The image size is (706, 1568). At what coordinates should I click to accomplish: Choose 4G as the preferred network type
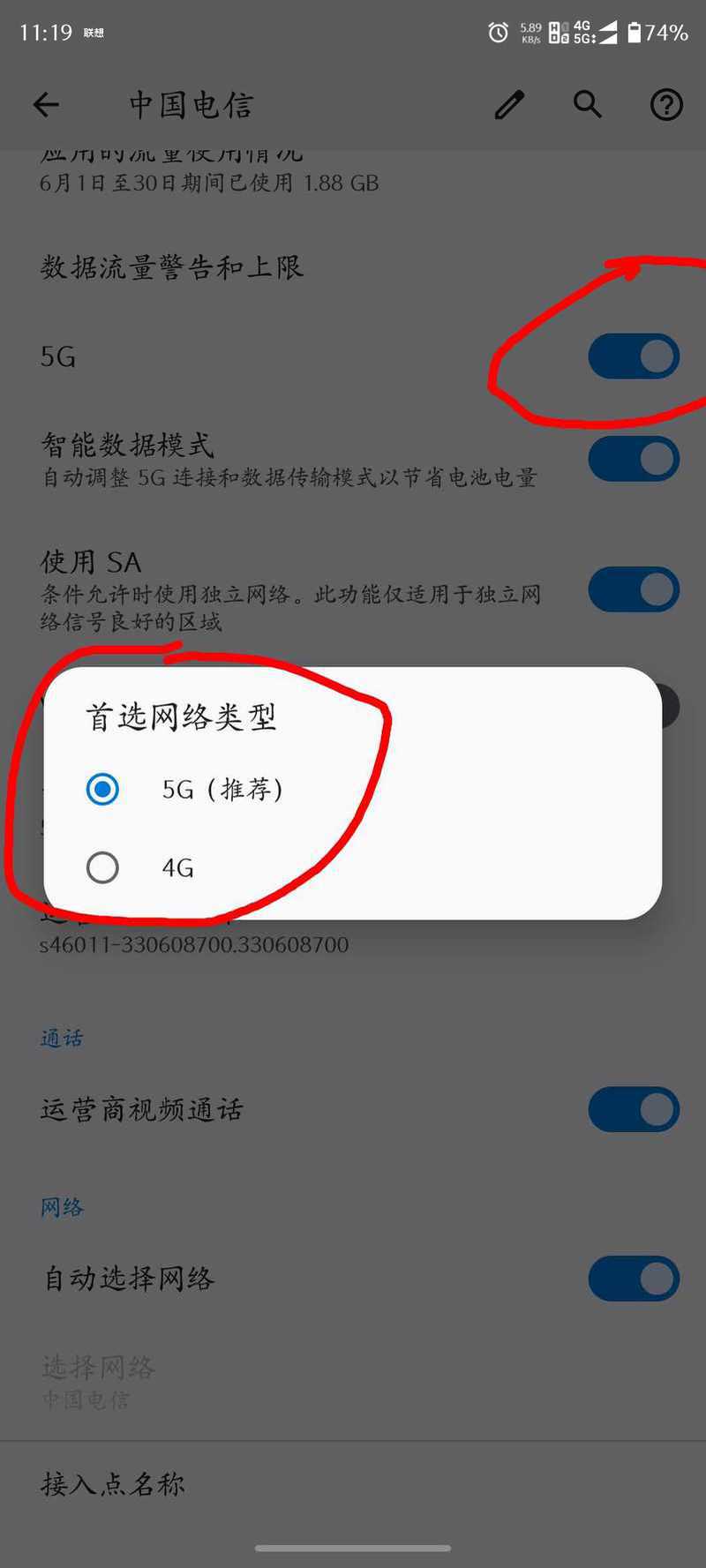353,867
